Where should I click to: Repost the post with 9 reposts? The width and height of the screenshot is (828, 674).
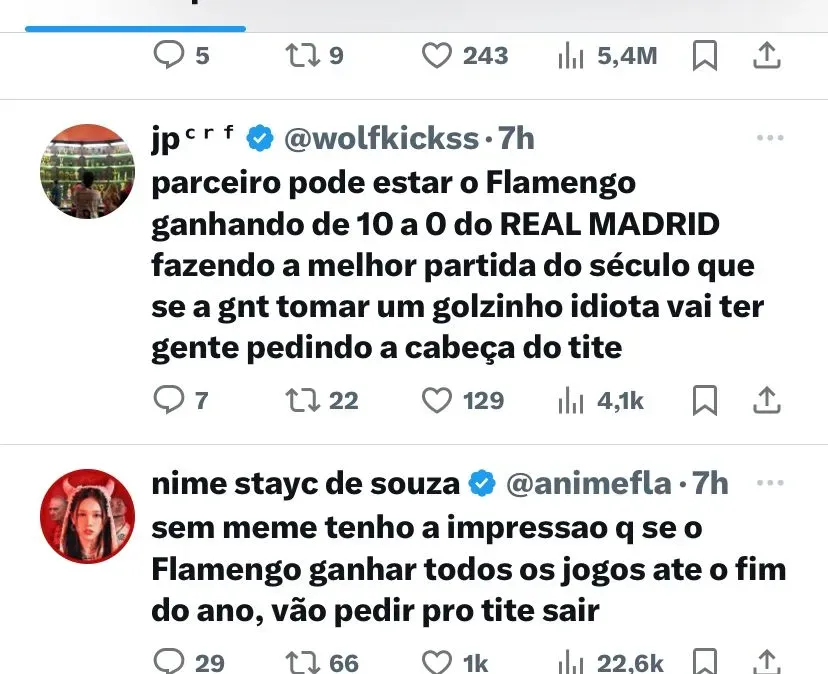coord(301,56)
